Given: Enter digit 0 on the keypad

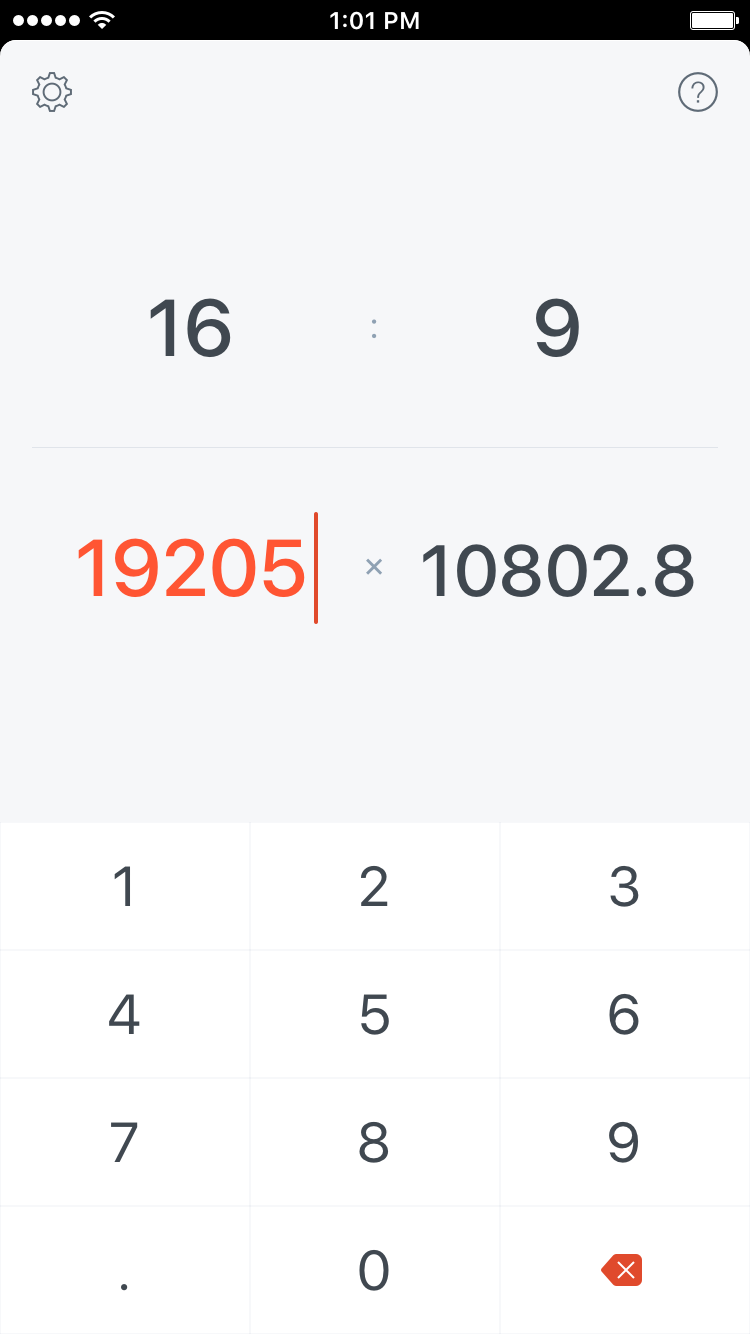Looking at the screenshot, I should tap(374, 1270).
